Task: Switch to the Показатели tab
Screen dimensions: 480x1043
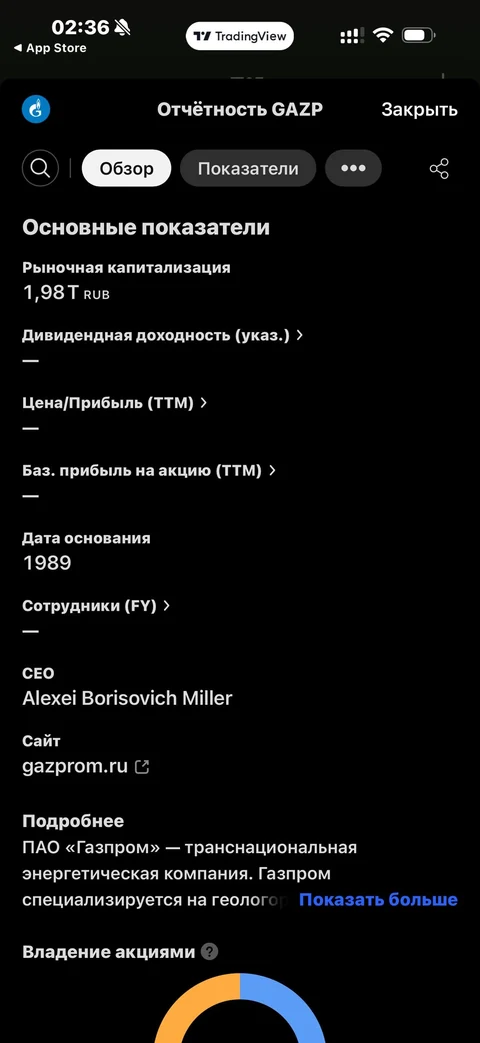Action: [248, 168]
